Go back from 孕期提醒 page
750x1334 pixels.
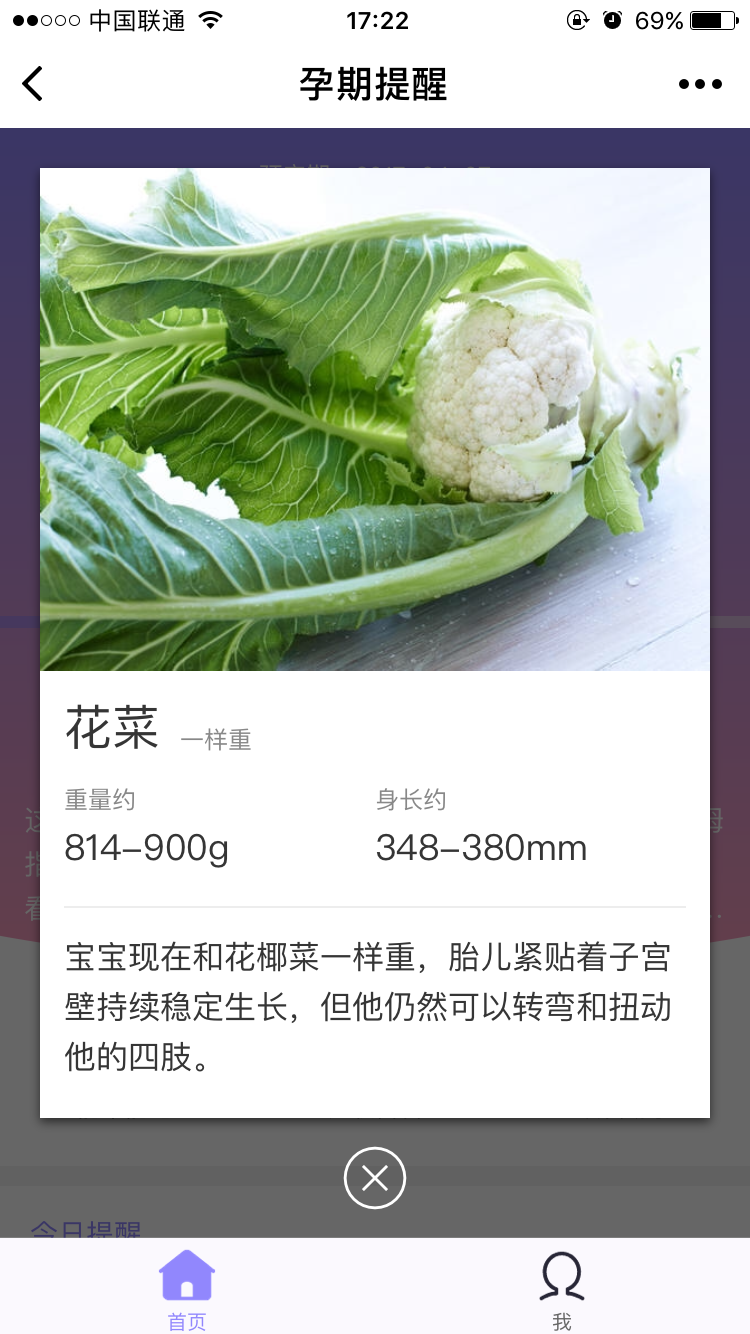[x=33, y=84]
